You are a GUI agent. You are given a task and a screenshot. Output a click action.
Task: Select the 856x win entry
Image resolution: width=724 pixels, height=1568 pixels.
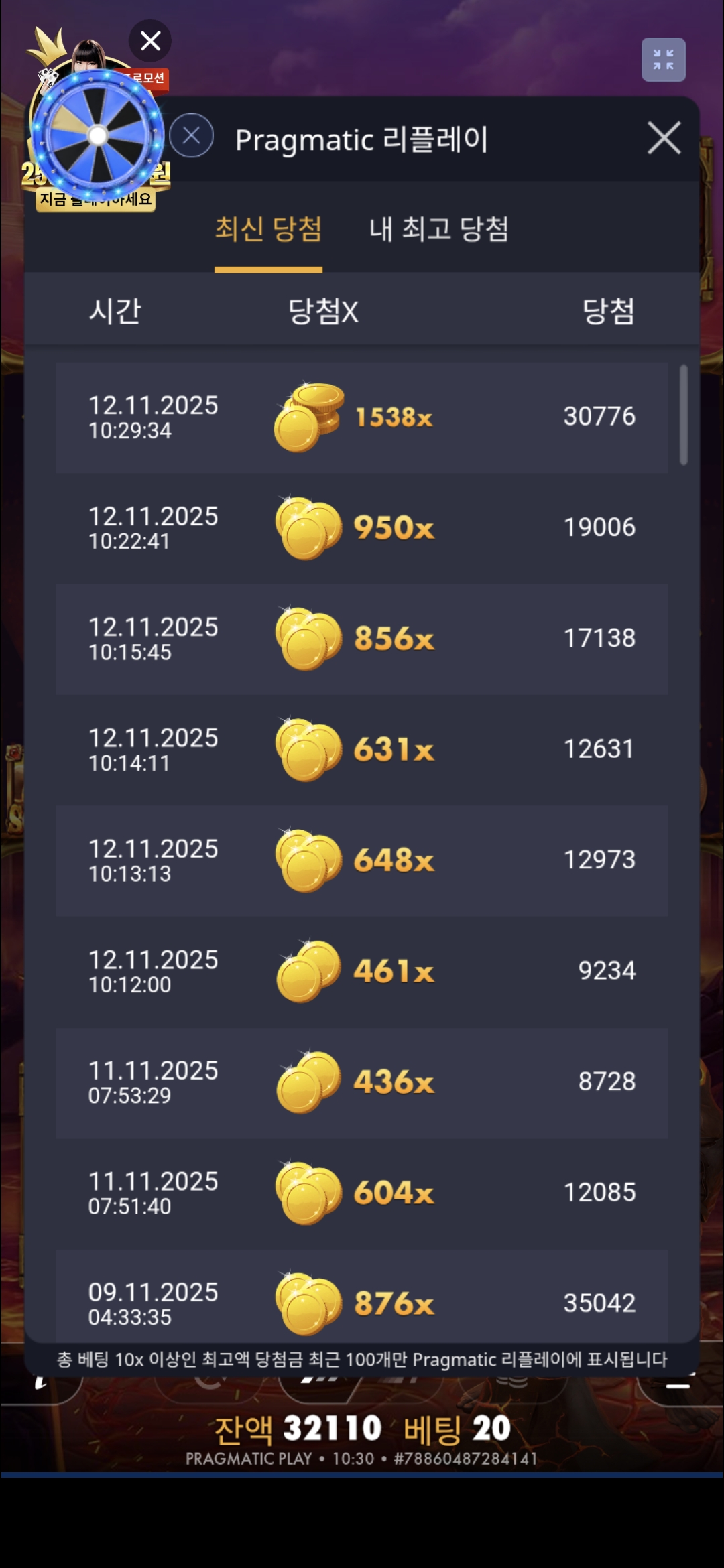[x=361, y=639]
